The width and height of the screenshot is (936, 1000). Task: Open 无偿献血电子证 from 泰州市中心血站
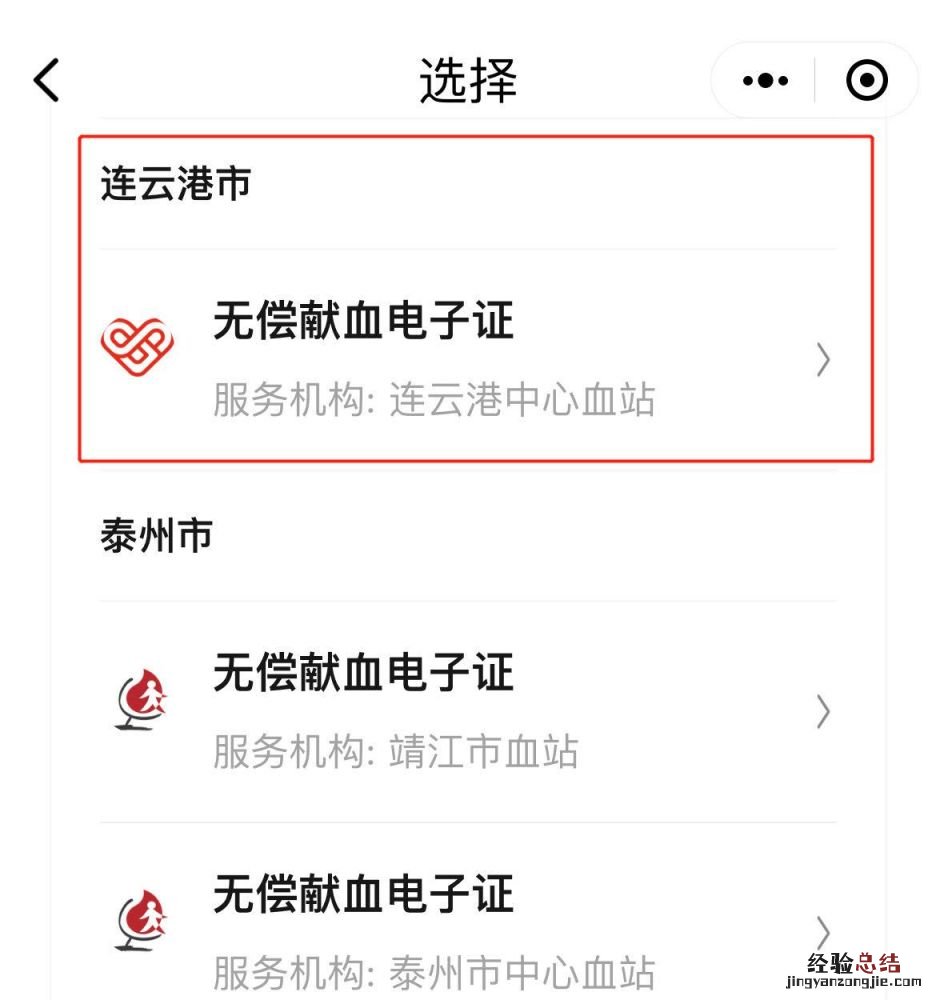468,931
